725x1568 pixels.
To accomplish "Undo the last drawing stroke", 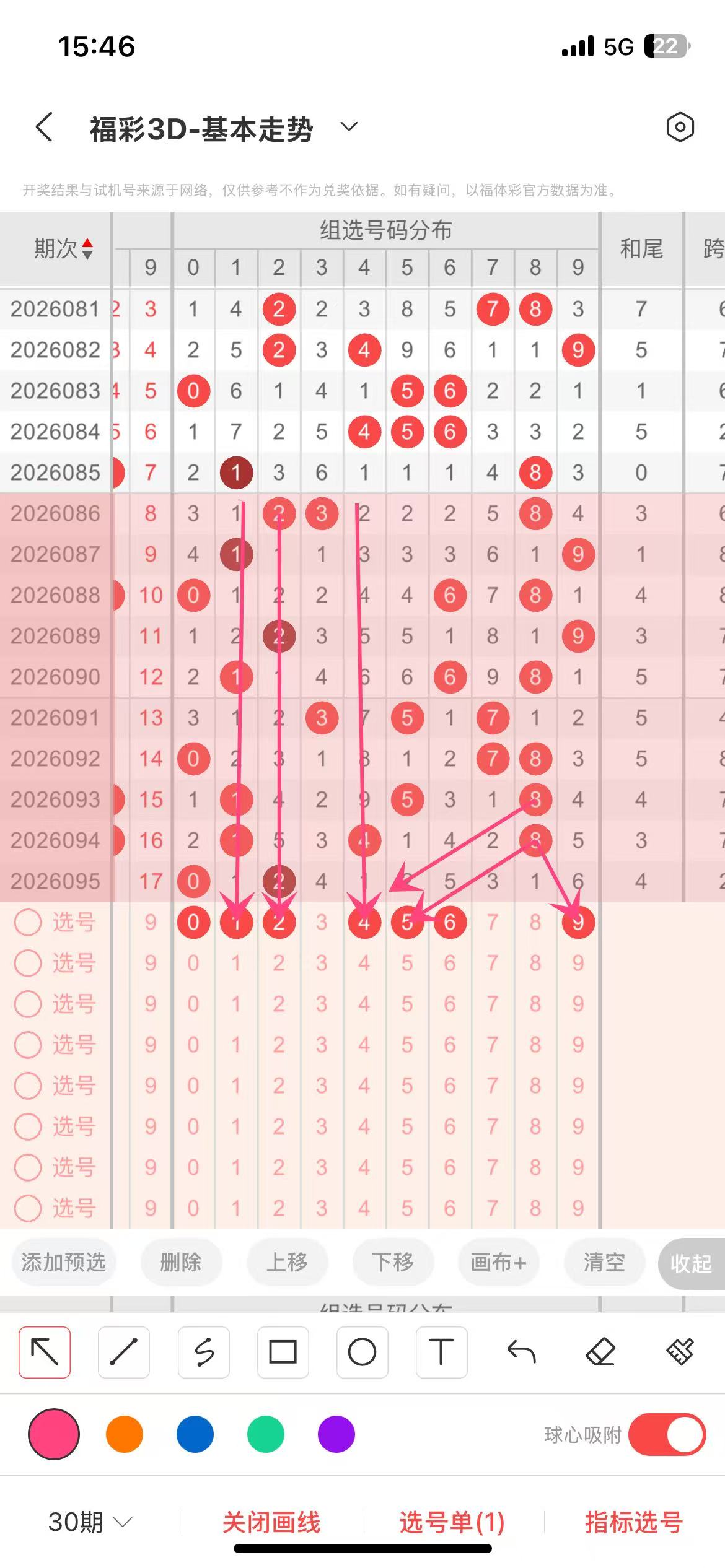I will tap(521, 1352).
